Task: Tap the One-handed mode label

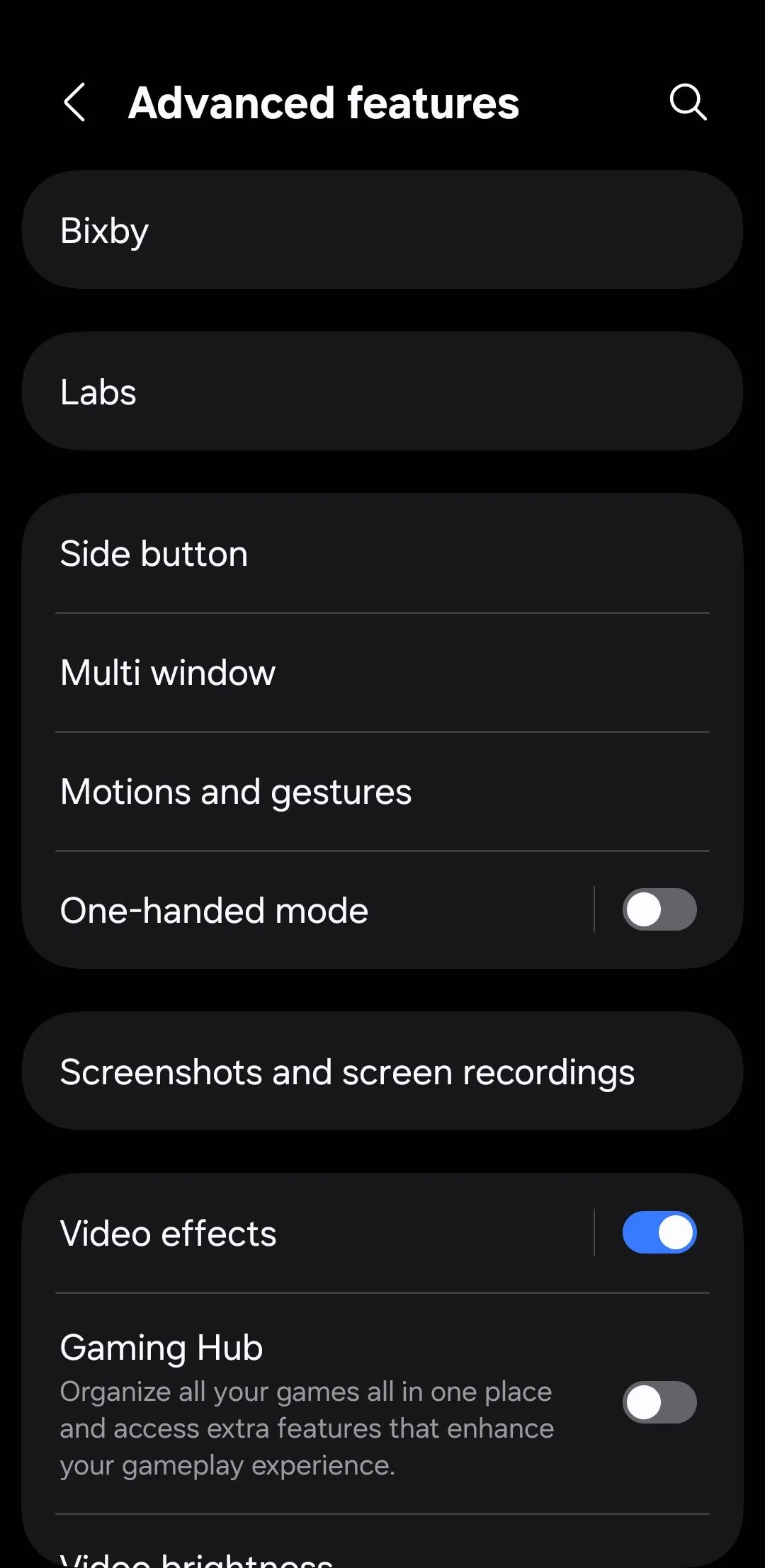Action: click(214, 909)
